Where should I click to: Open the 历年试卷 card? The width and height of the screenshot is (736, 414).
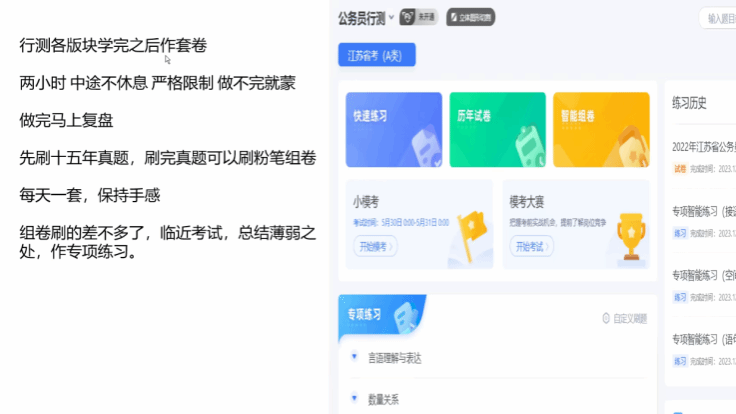click(x=497, y=129)
